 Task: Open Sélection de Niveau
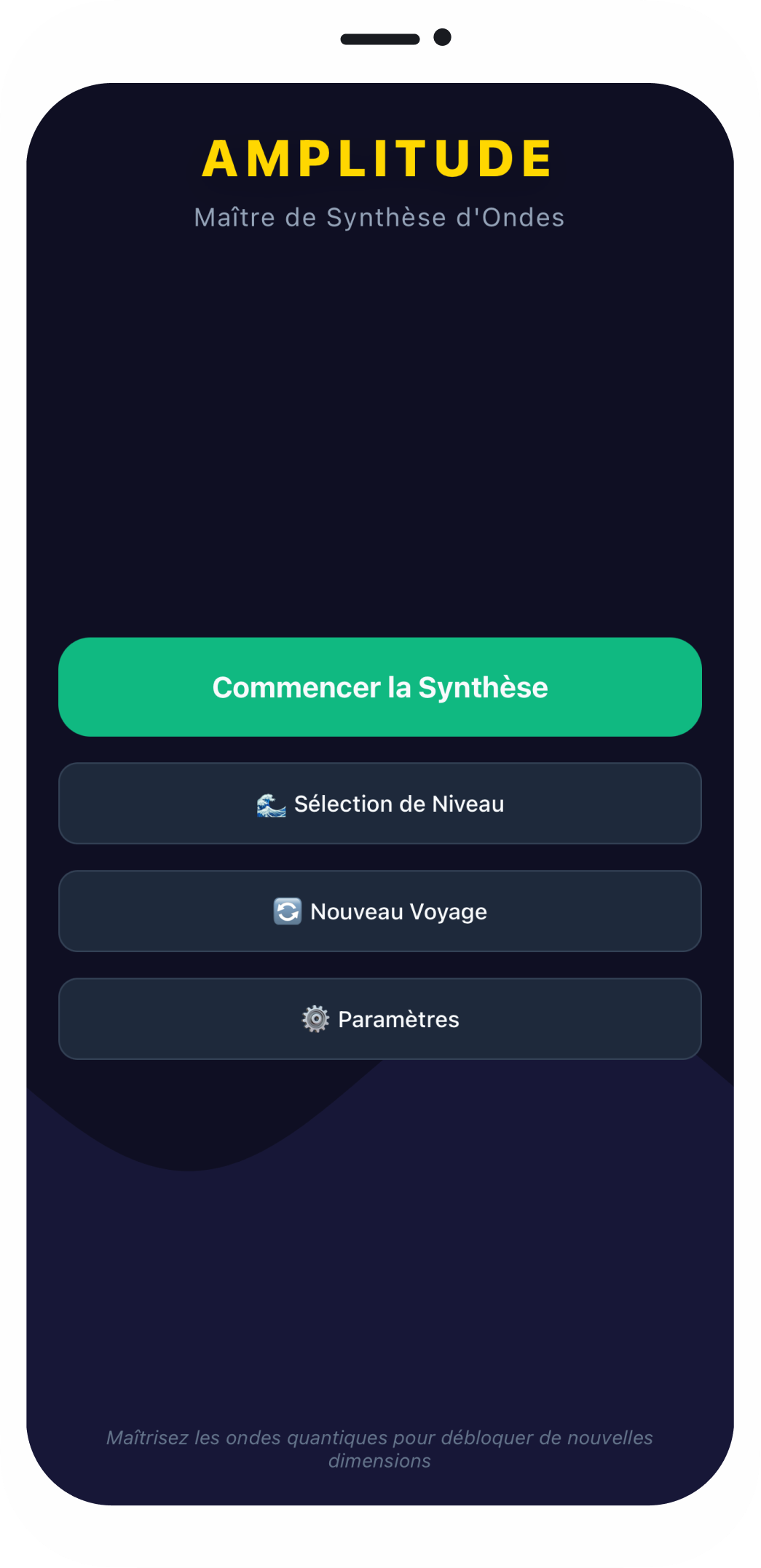tap(379, 803)
